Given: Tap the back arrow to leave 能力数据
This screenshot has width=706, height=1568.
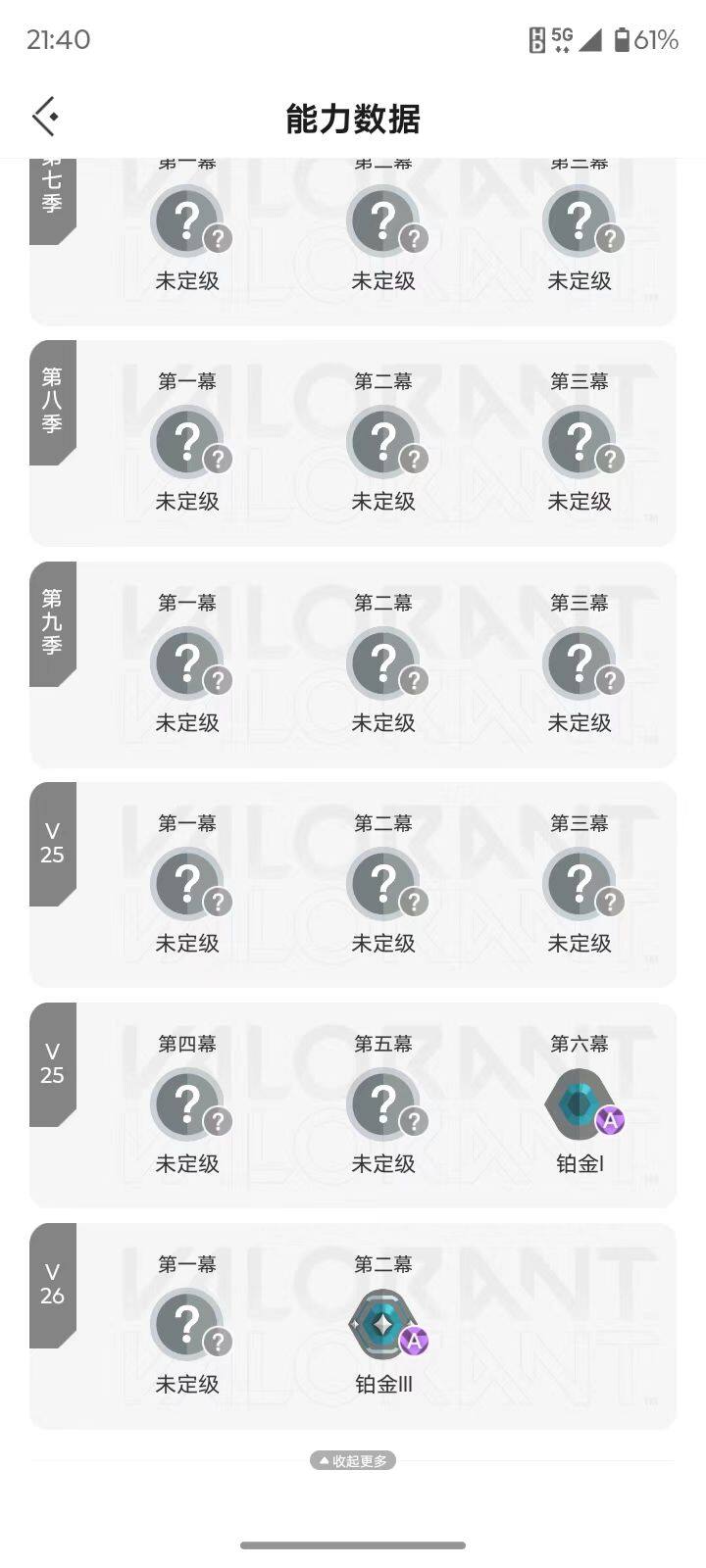Looking at the screenshot, I should point(43,116).
